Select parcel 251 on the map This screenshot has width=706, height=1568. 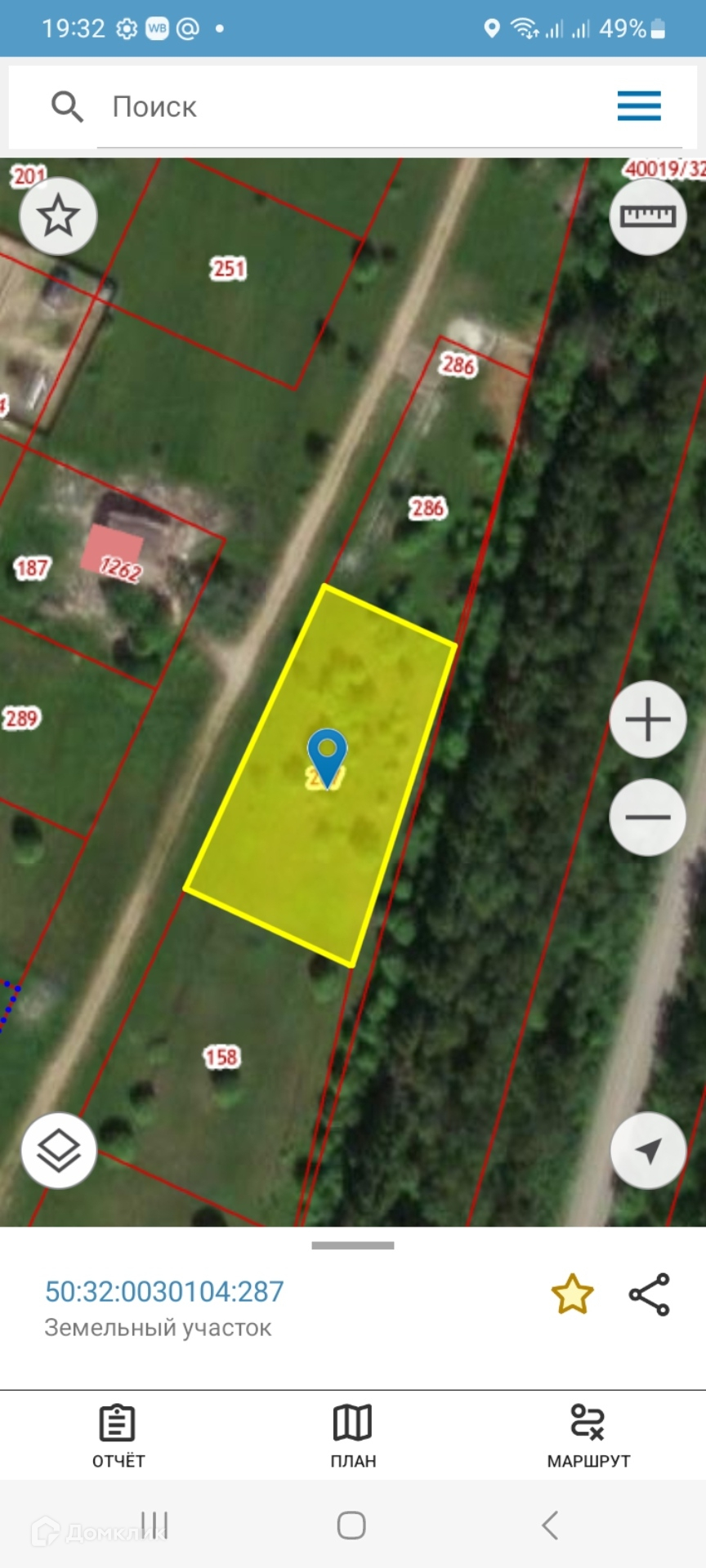pyautogui.click(x=228, y=269)
